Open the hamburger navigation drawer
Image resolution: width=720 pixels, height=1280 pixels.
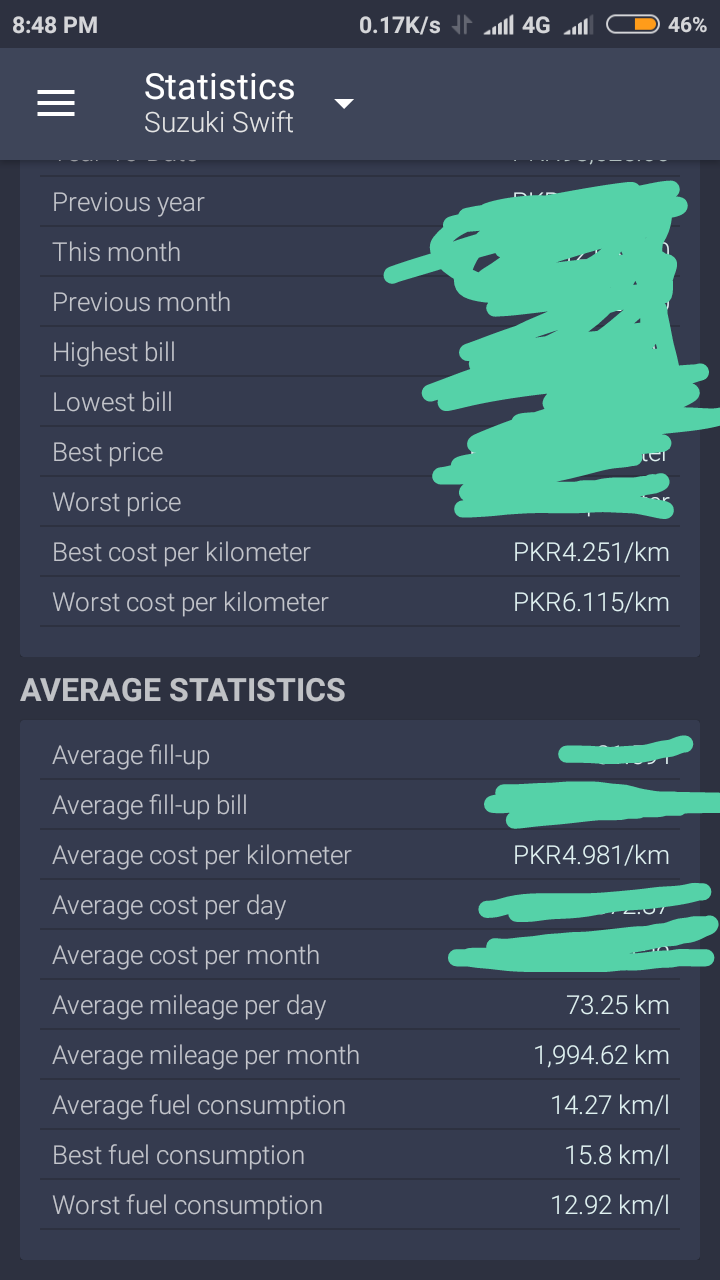click(x=56, y=103)
